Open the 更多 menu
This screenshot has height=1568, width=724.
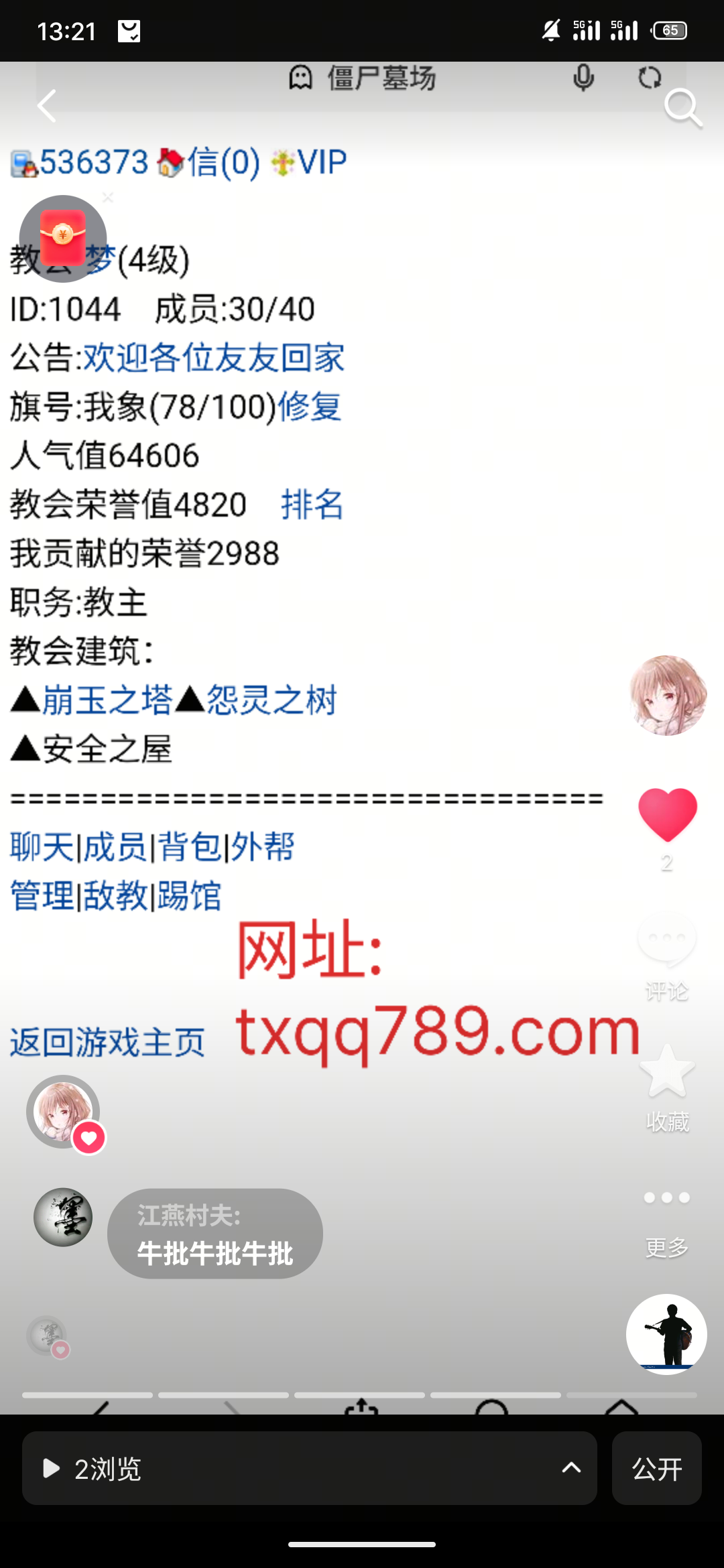click(667, 1216)
